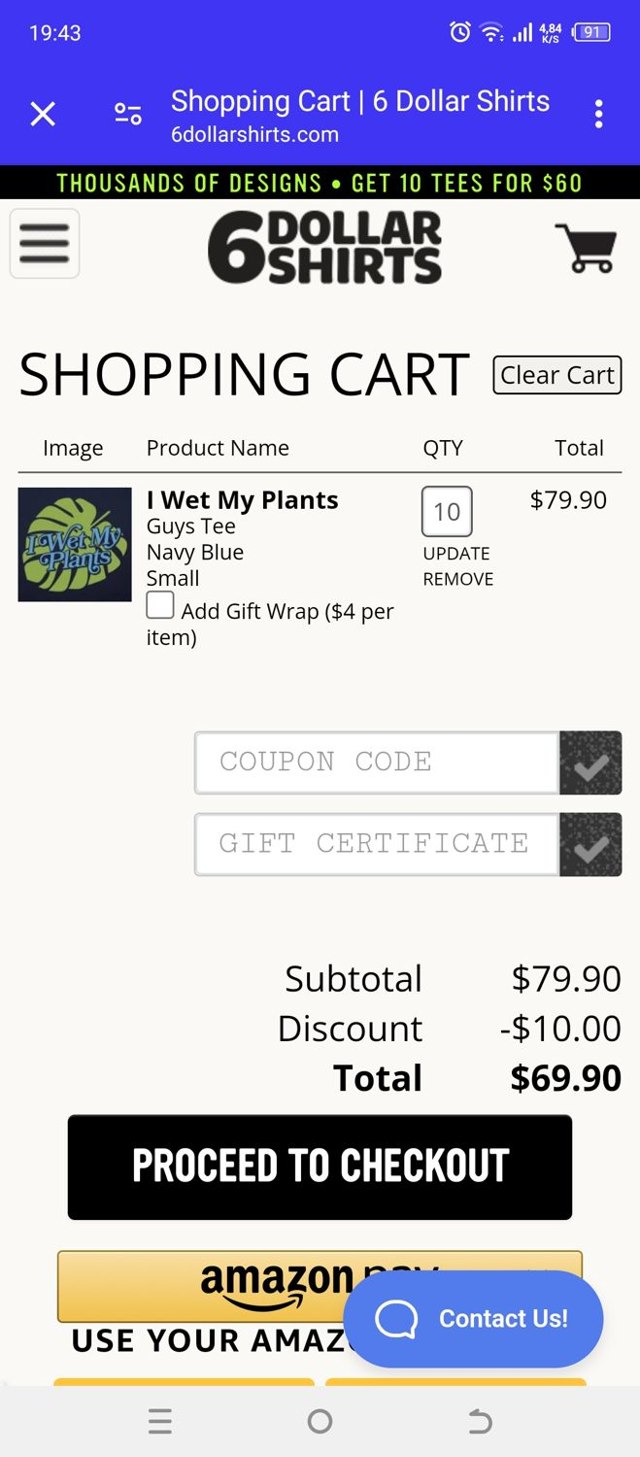The width and height of the screenshot is (640, 1457).
Task: Open the I Wet My Plants product link
Action: point(242,500)
